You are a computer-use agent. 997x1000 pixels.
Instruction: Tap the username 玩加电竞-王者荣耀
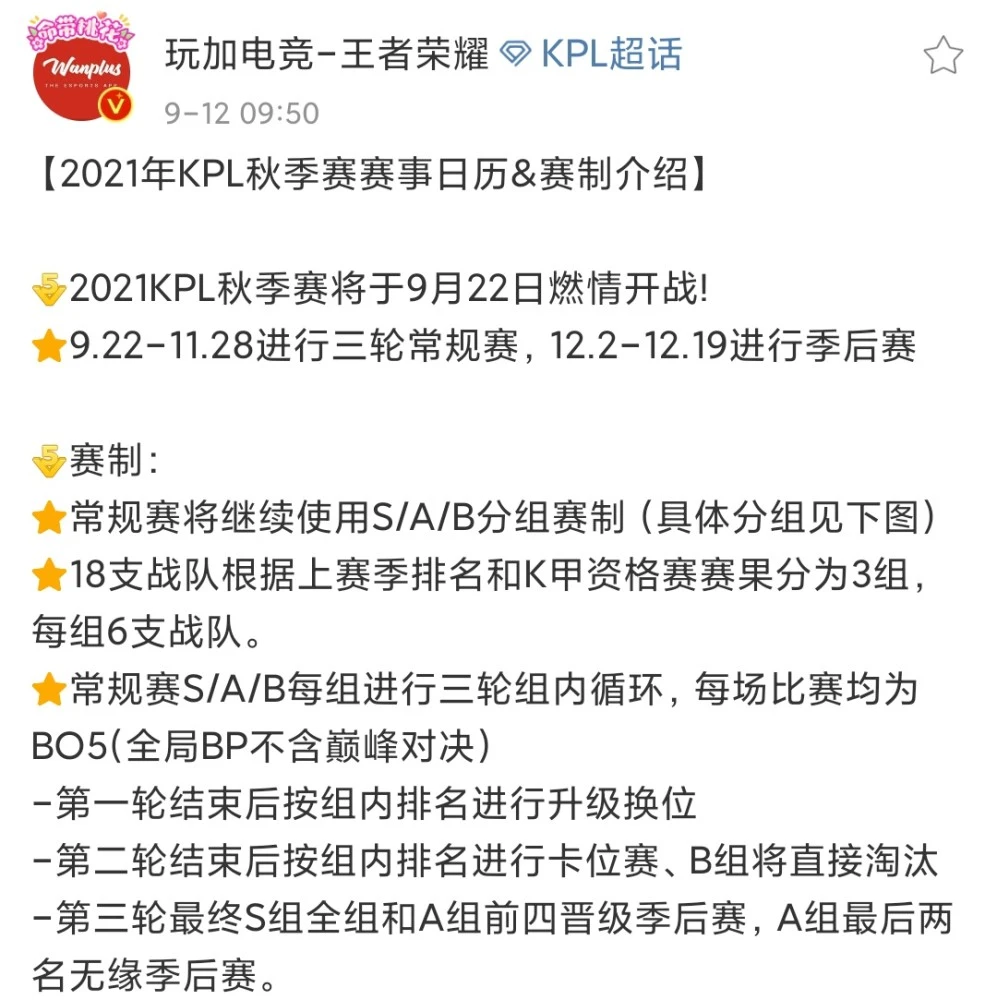pyautogui.click(x=326, y=53)
